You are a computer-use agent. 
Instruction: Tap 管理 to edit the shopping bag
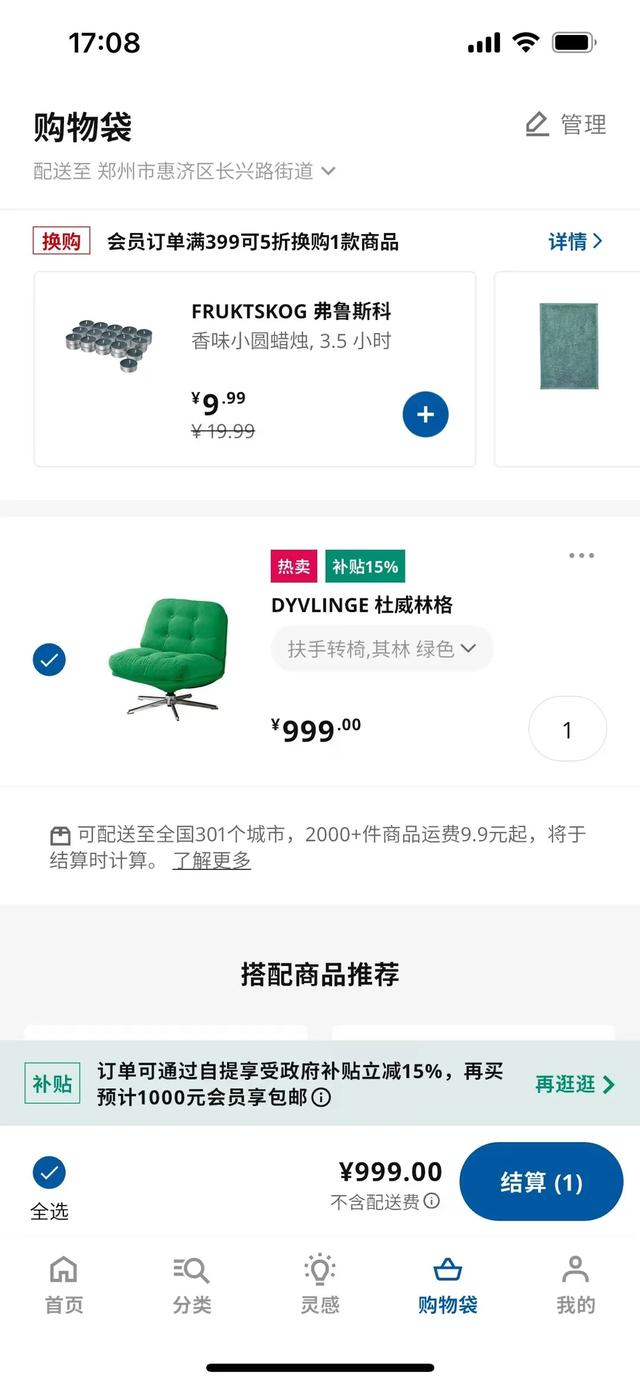[x=566, y=125]
